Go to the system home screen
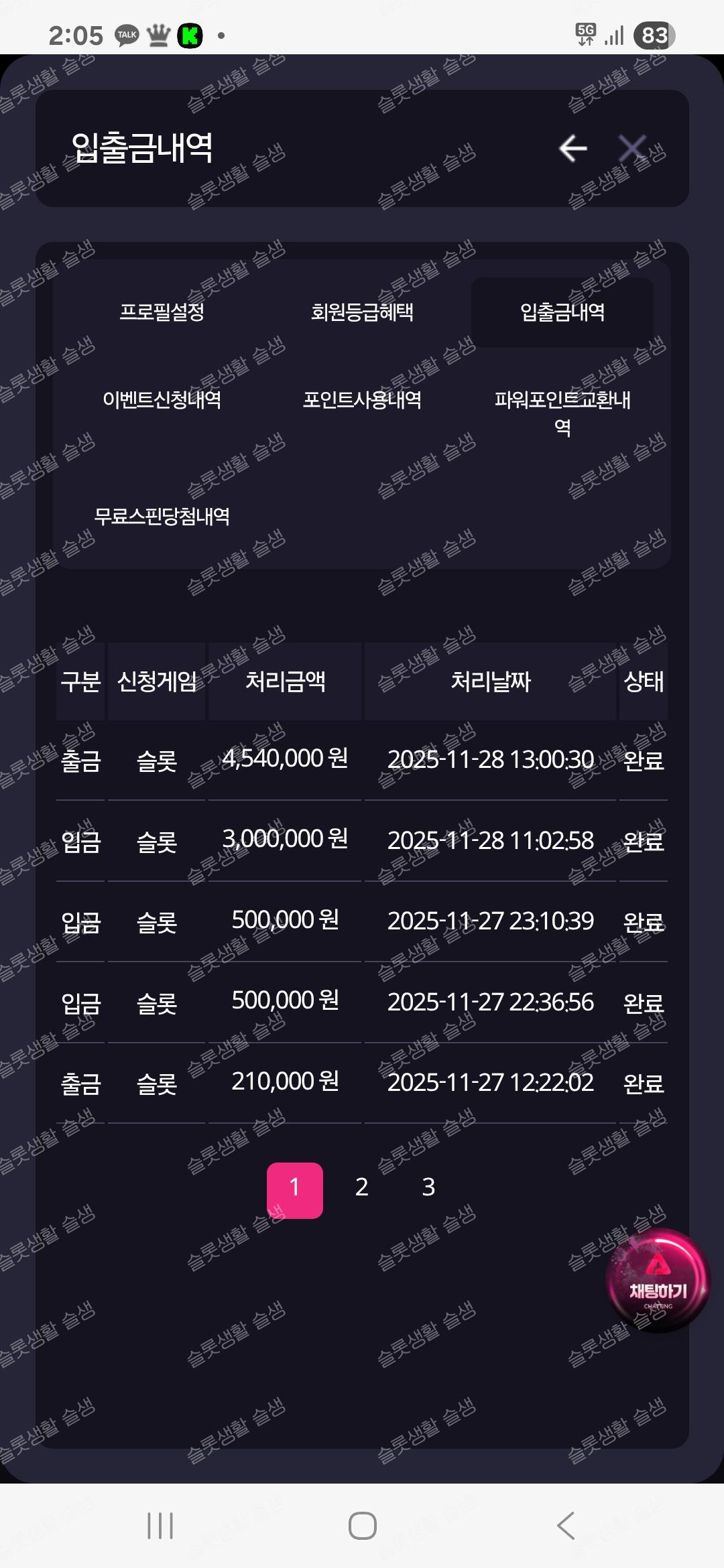The width and height of the screenshot is (724, 1568). (362, 1526)
